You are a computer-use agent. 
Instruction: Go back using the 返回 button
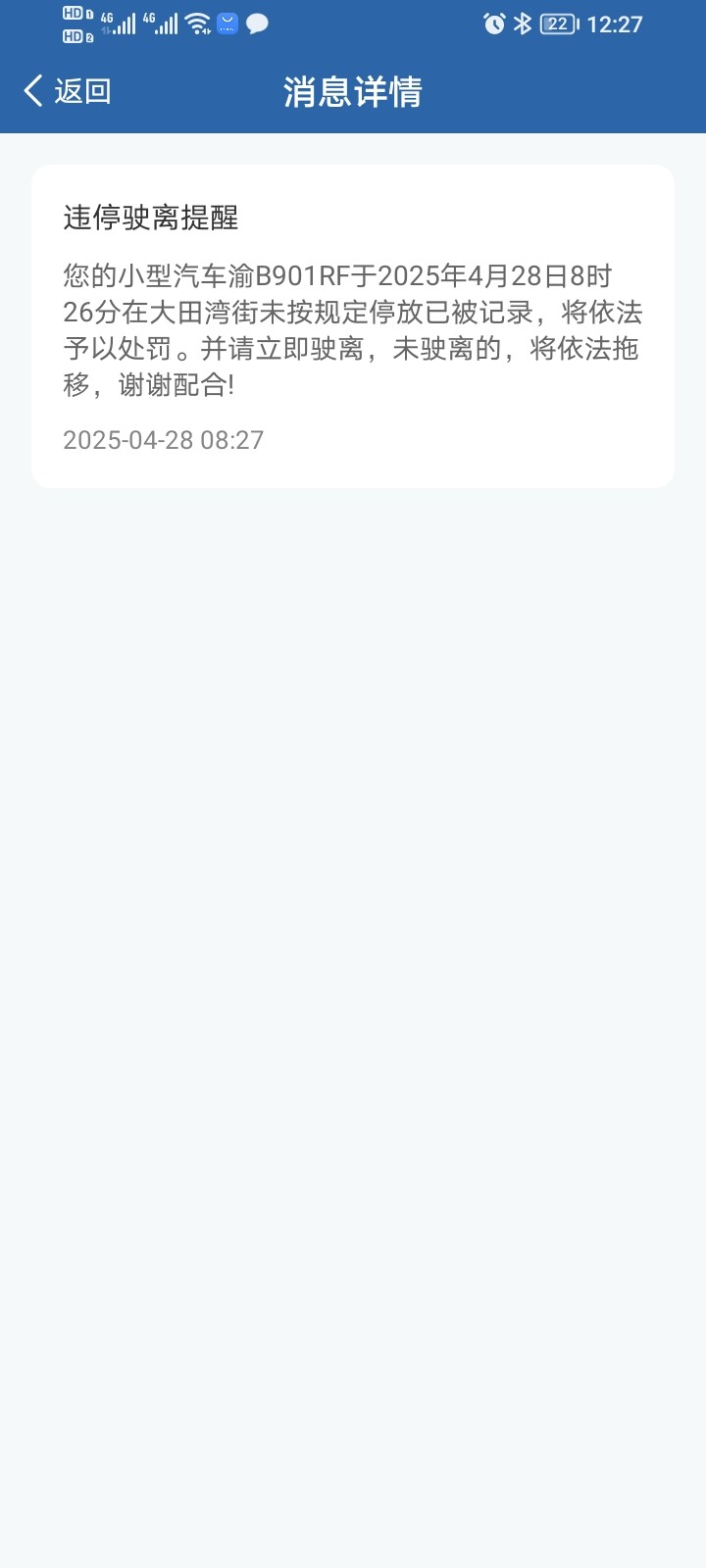pos(67,91)
